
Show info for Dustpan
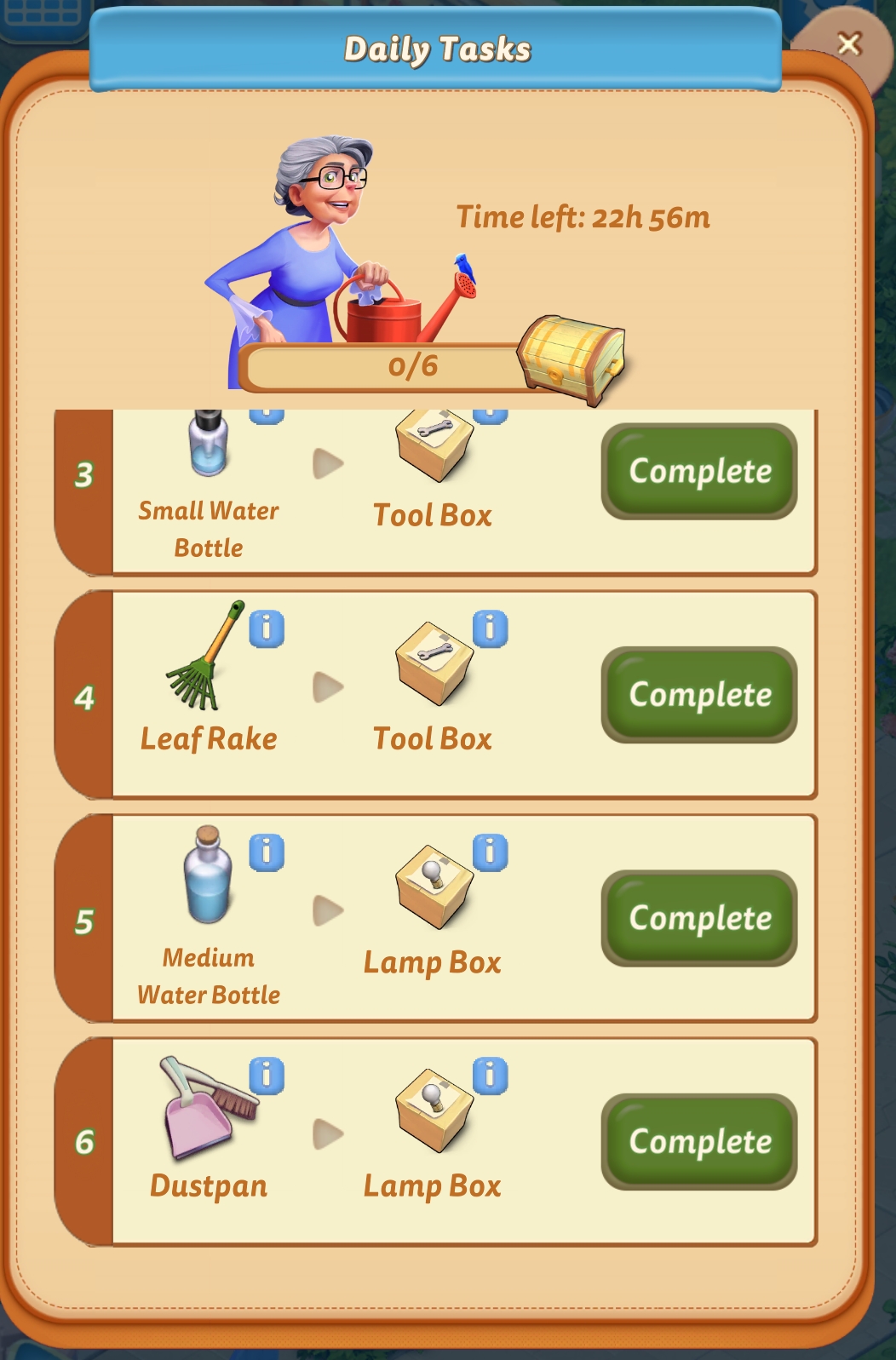267,1076
